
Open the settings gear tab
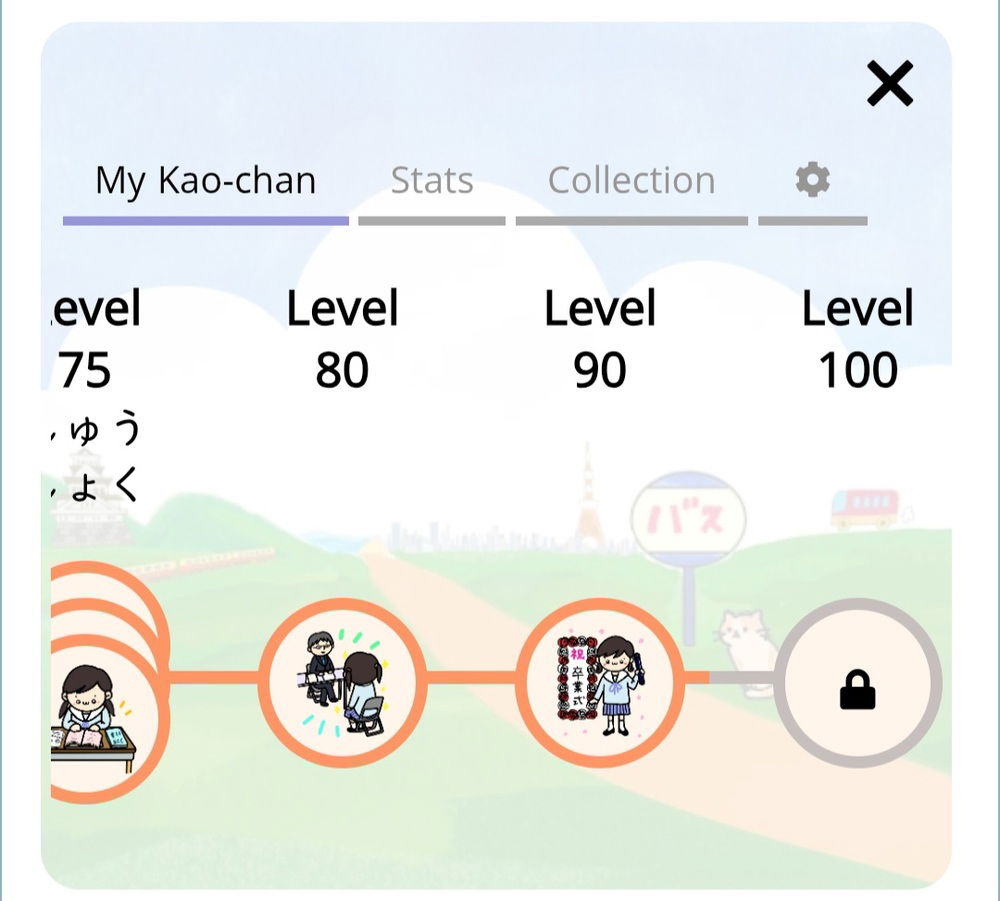(x=812, y=181)
